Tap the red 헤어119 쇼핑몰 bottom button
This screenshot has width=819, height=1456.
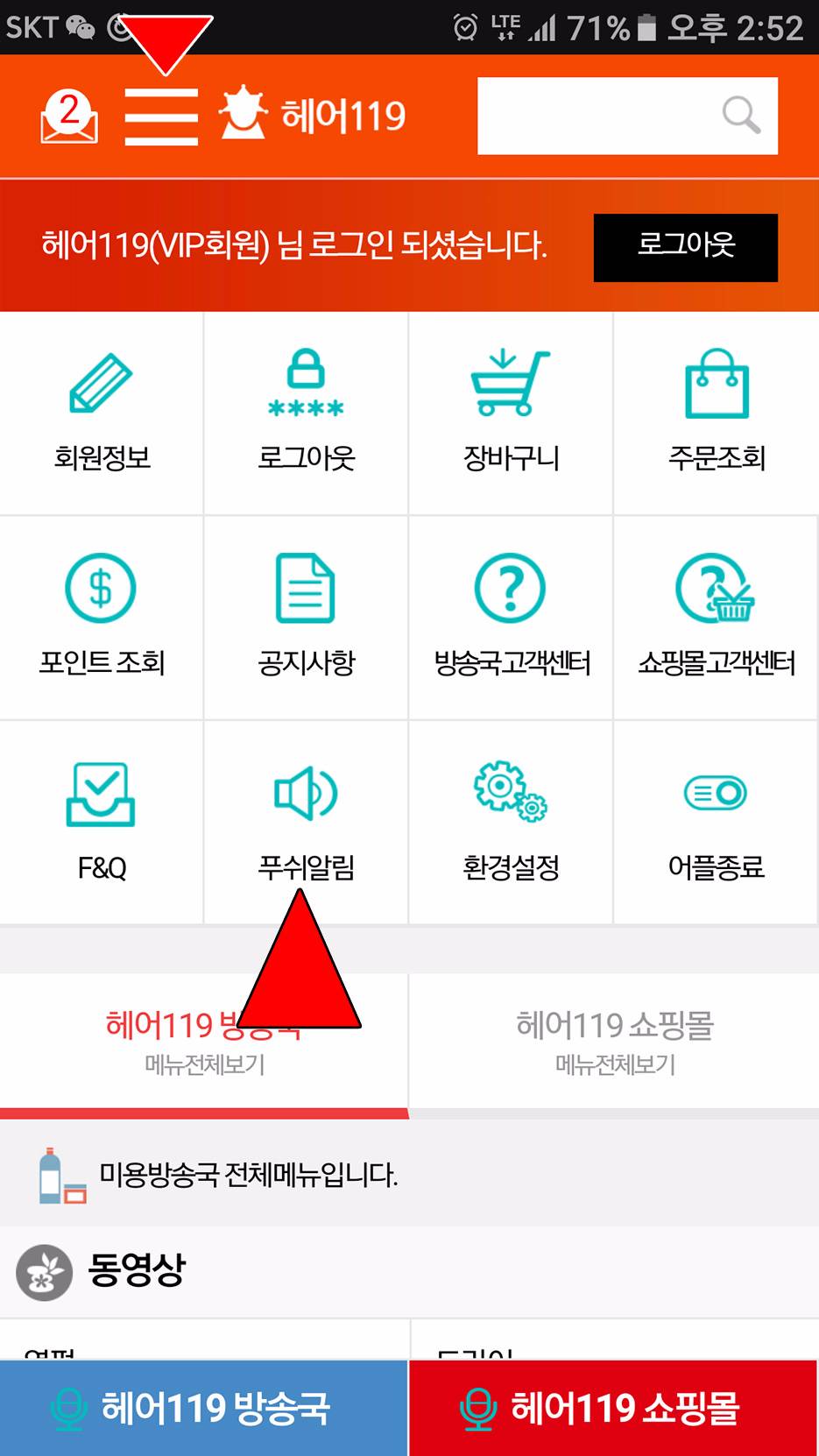613,1408
